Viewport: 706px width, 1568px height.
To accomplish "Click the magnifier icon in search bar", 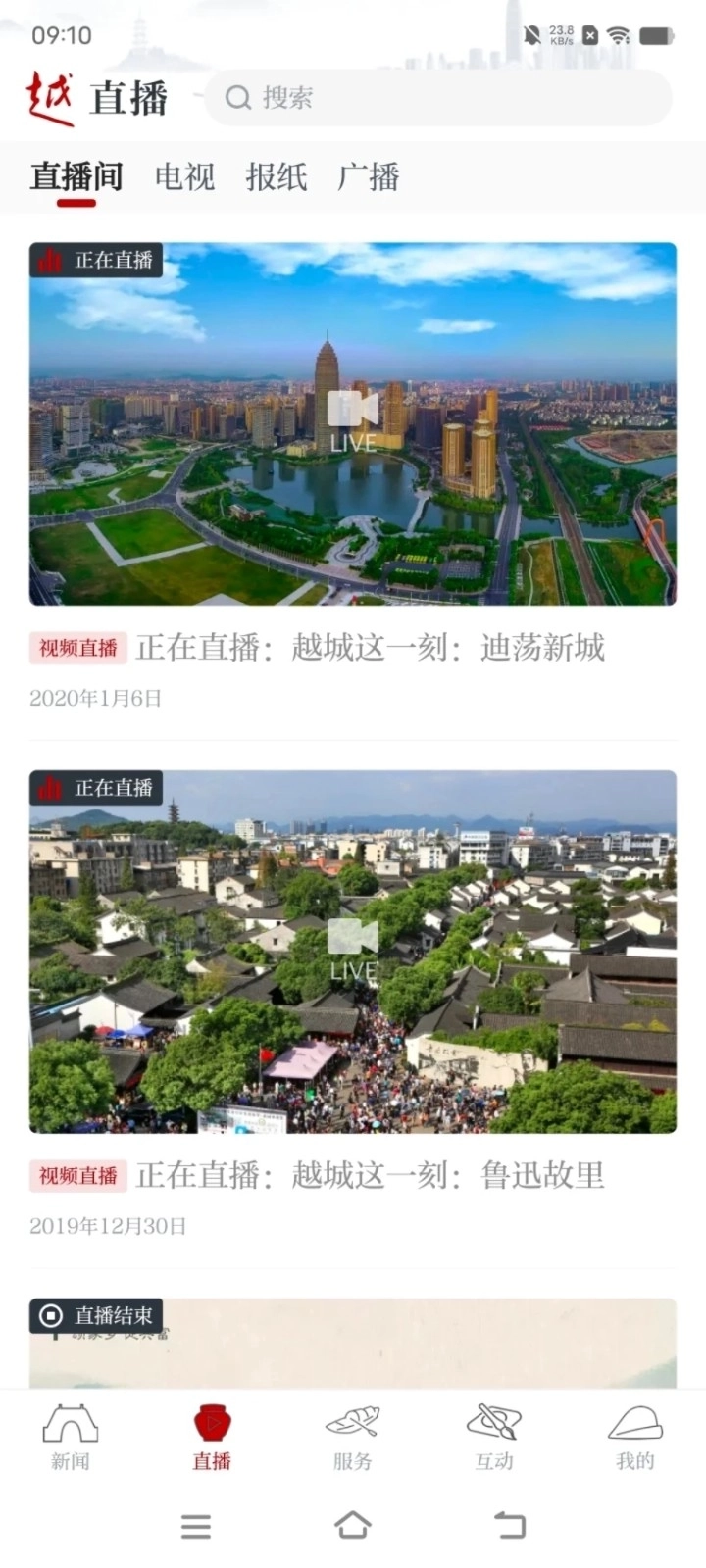I will 238,98.
